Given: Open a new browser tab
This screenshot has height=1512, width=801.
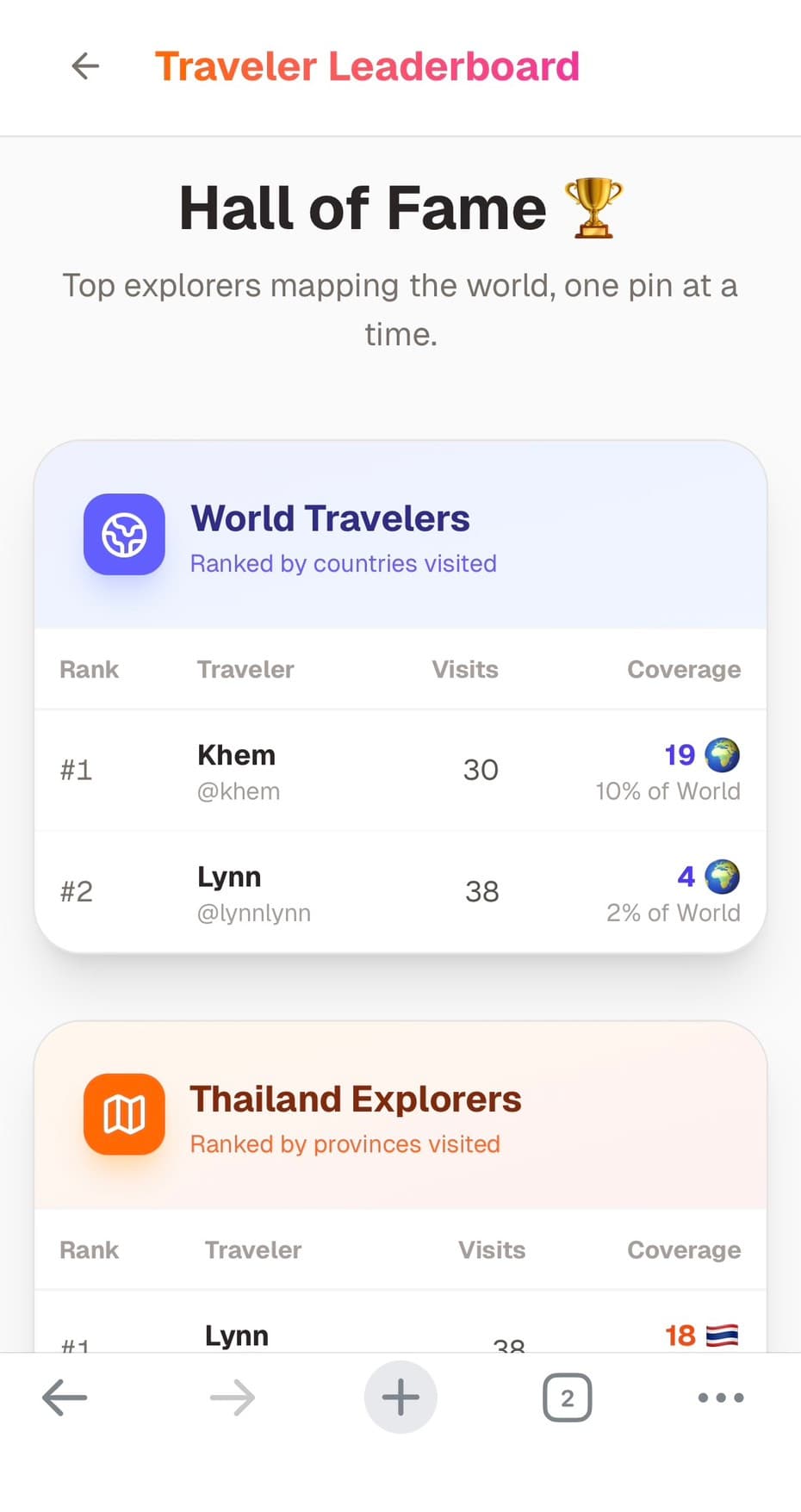Looking at the screenshot, I should point(400,1397).
